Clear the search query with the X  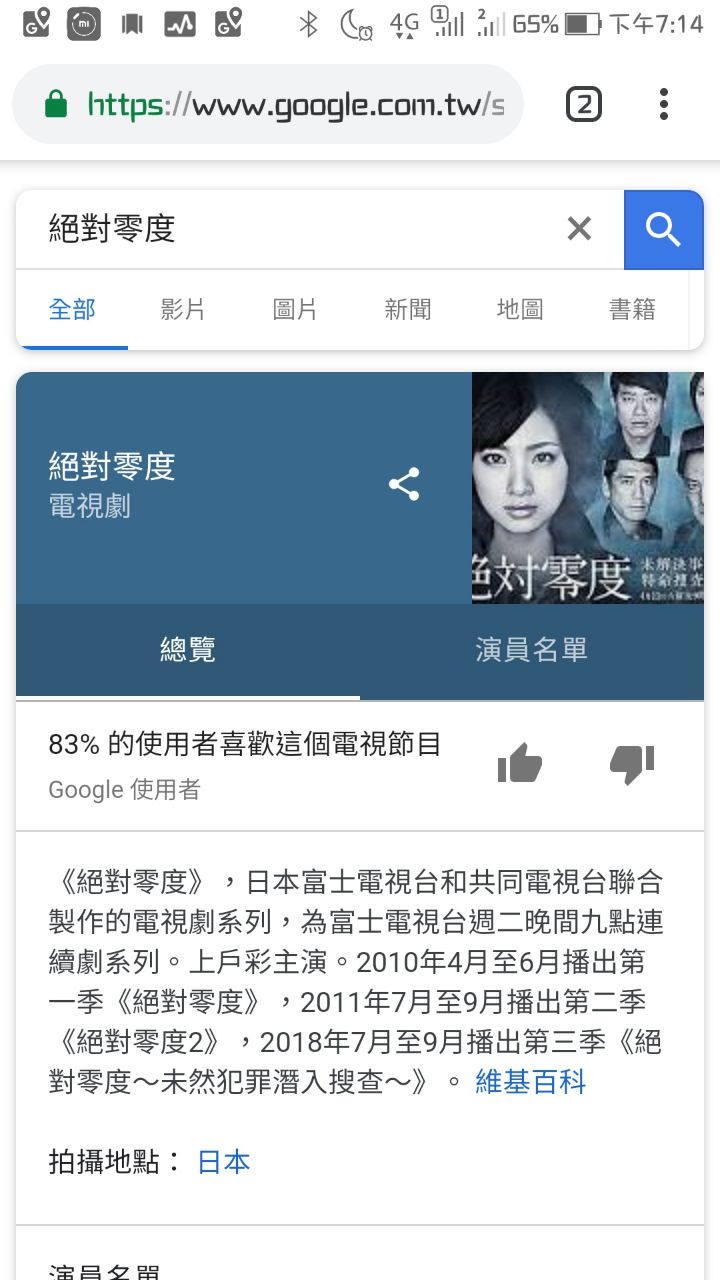[x=579, y=229]
